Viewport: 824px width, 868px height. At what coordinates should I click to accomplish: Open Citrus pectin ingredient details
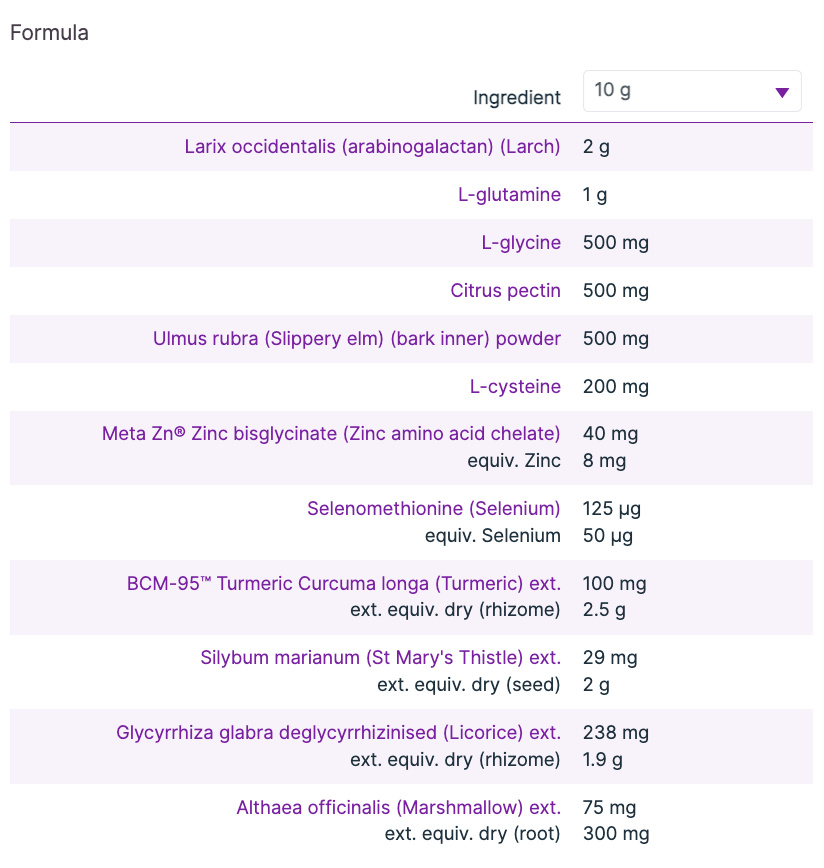(x=505, y=291)
